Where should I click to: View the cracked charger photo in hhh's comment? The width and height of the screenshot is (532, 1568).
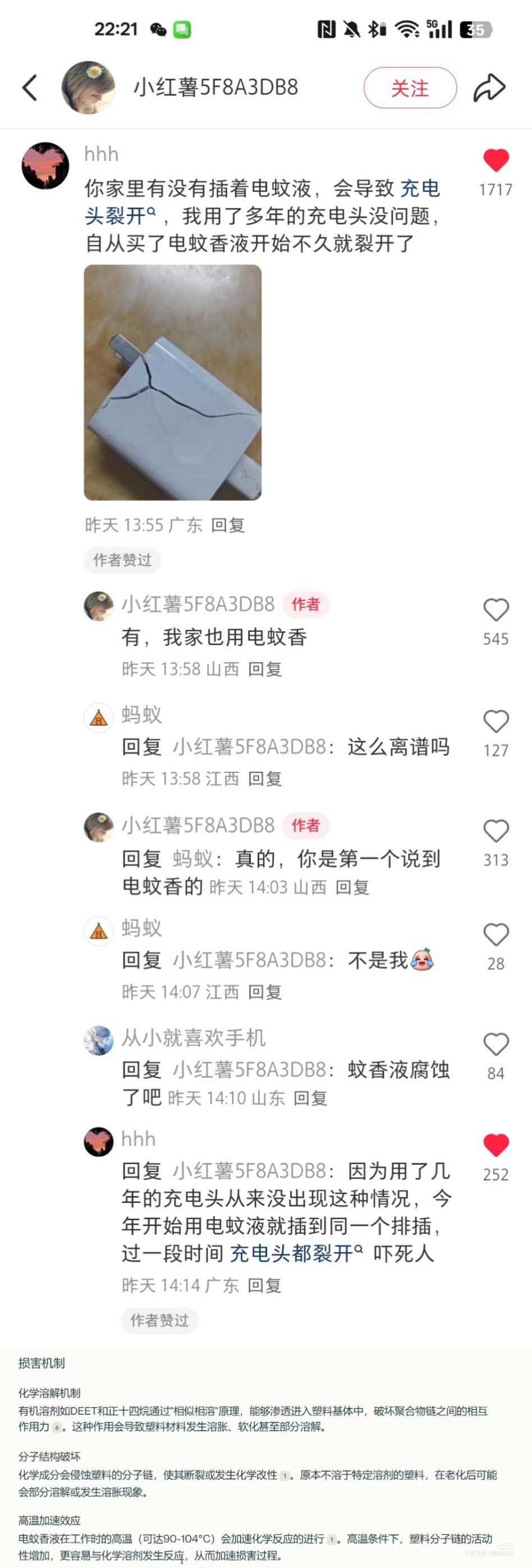click(x=172, y=382)
